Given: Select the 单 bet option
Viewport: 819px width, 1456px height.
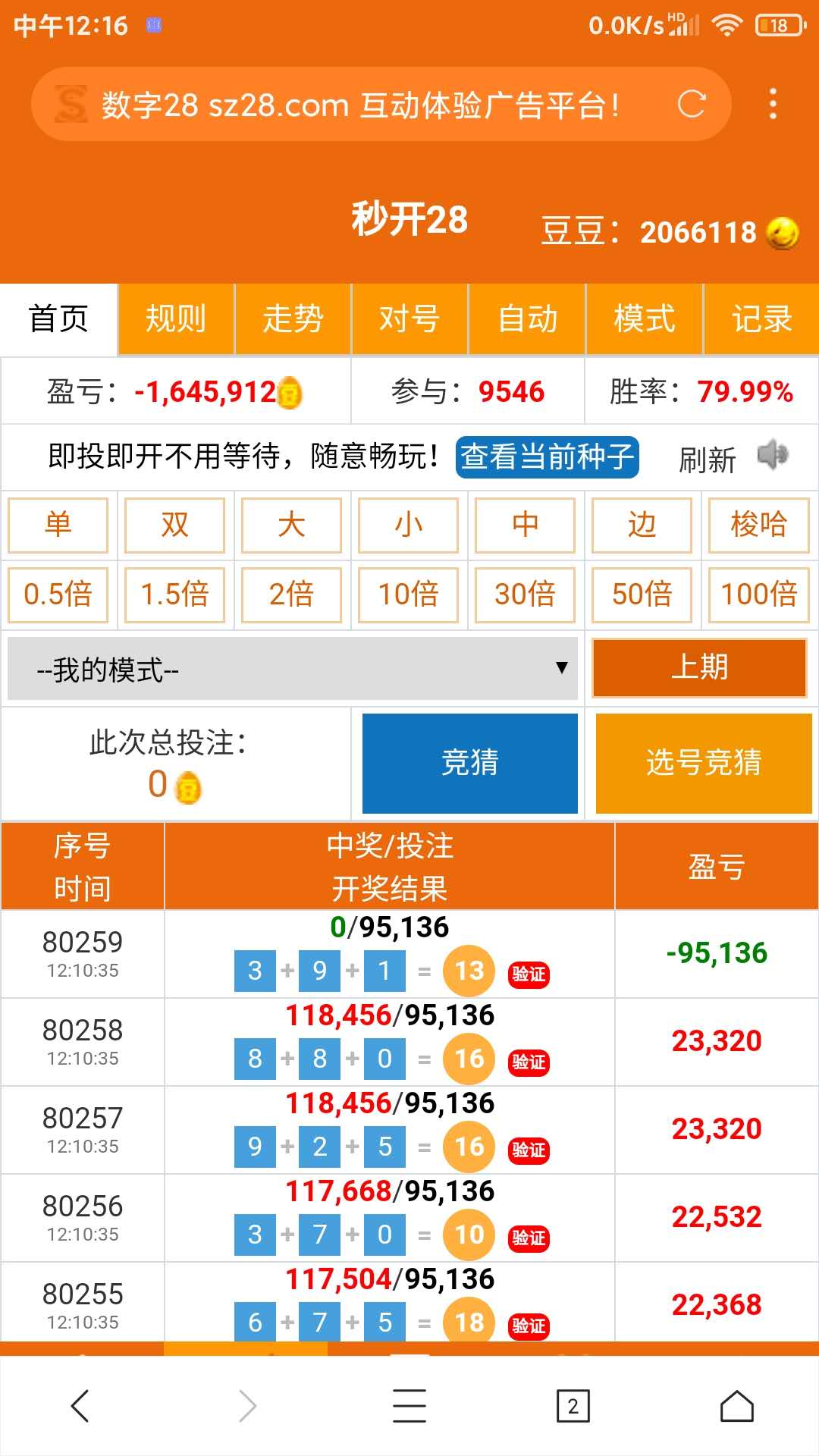Looking at the screenshot, I should point(58,525).
